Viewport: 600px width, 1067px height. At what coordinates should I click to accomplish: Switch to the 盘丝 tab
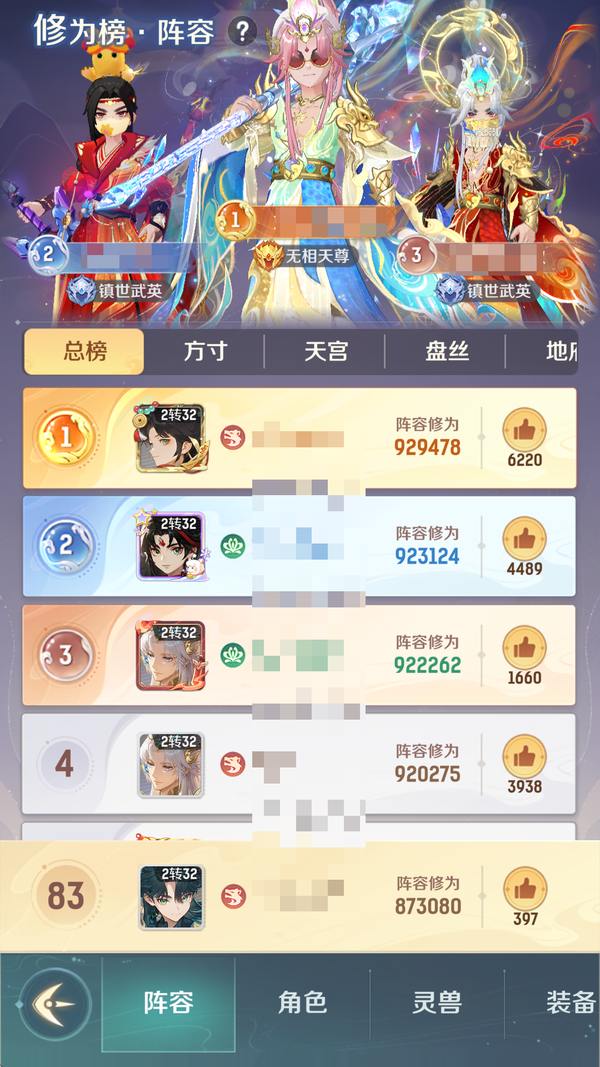[x=446, y=351]
